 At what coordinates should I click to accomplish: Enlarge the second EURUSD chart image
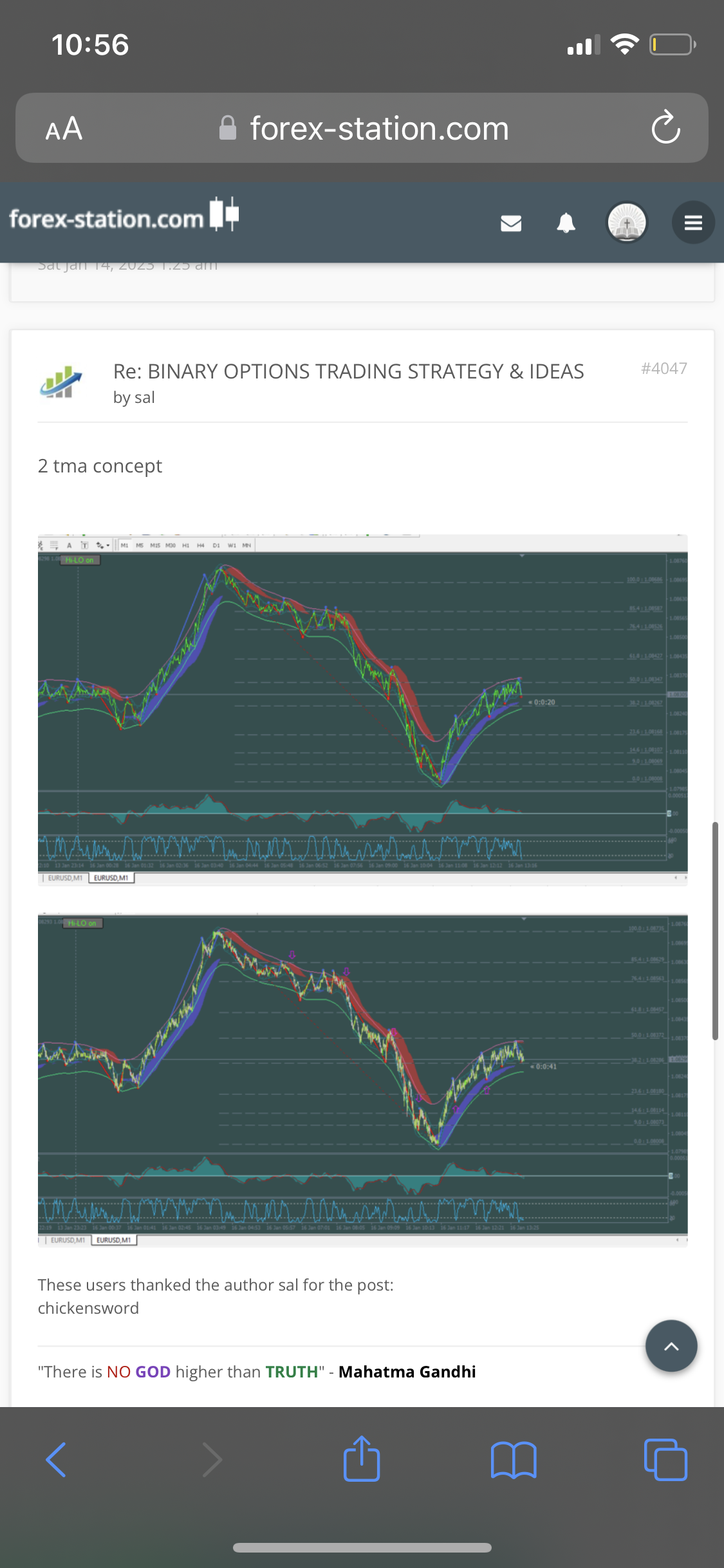pos(362,1080)
